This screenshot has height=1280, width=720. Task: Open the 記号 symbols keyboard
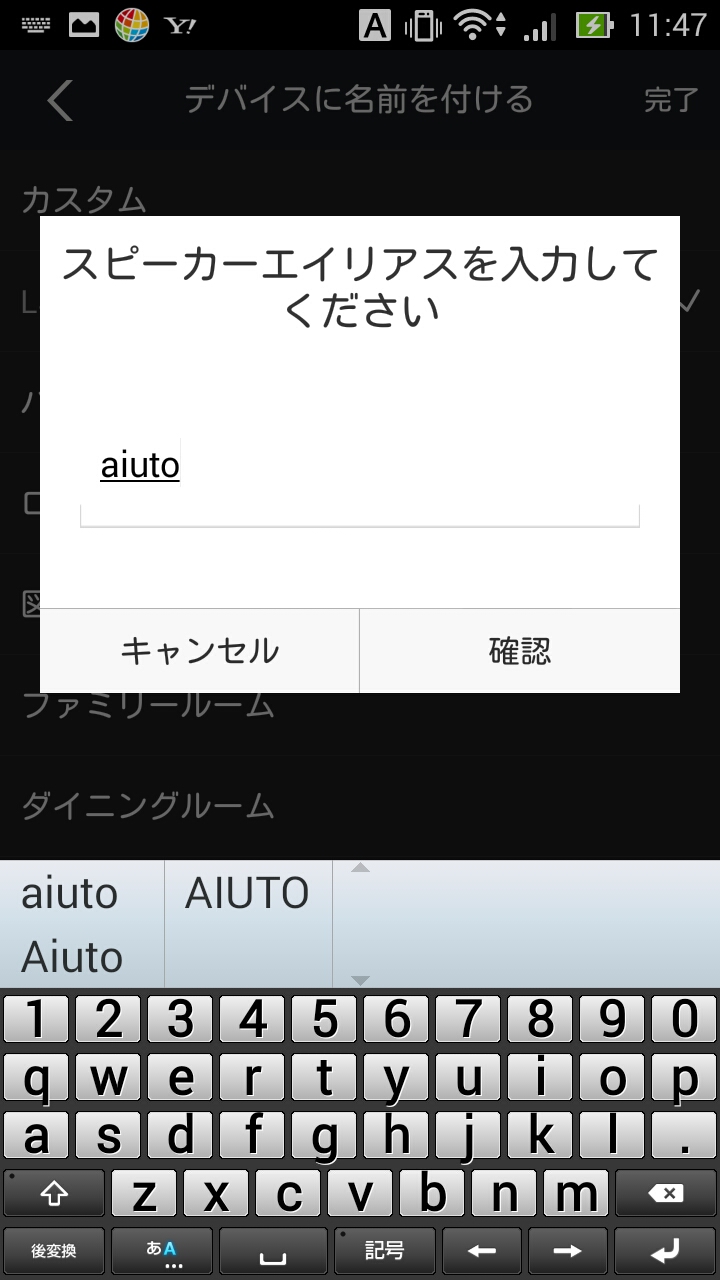pyautogui.click(x=384, y=1251)
